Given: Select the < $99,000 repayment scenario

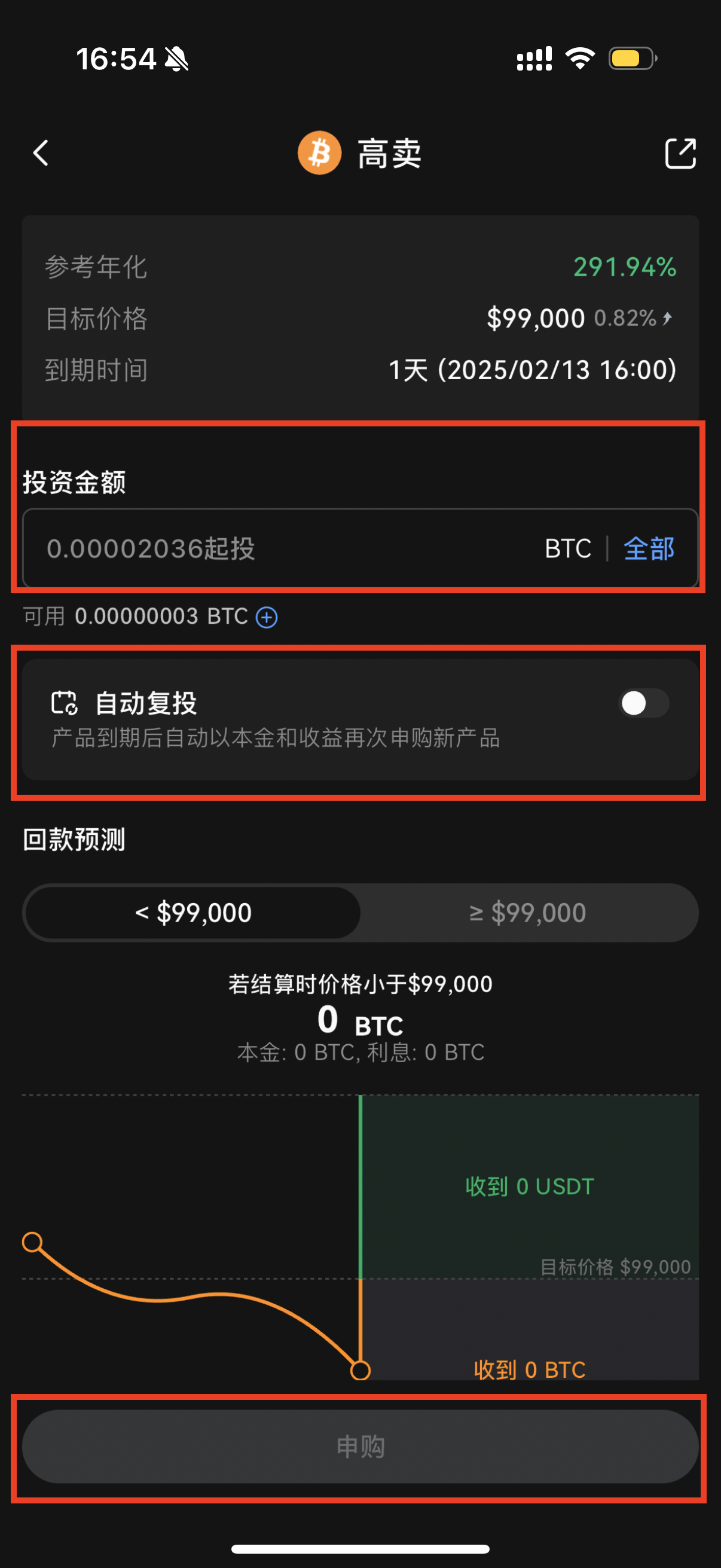Looking at the screenshot, I should pyautogui.click(x=193, y=913).
